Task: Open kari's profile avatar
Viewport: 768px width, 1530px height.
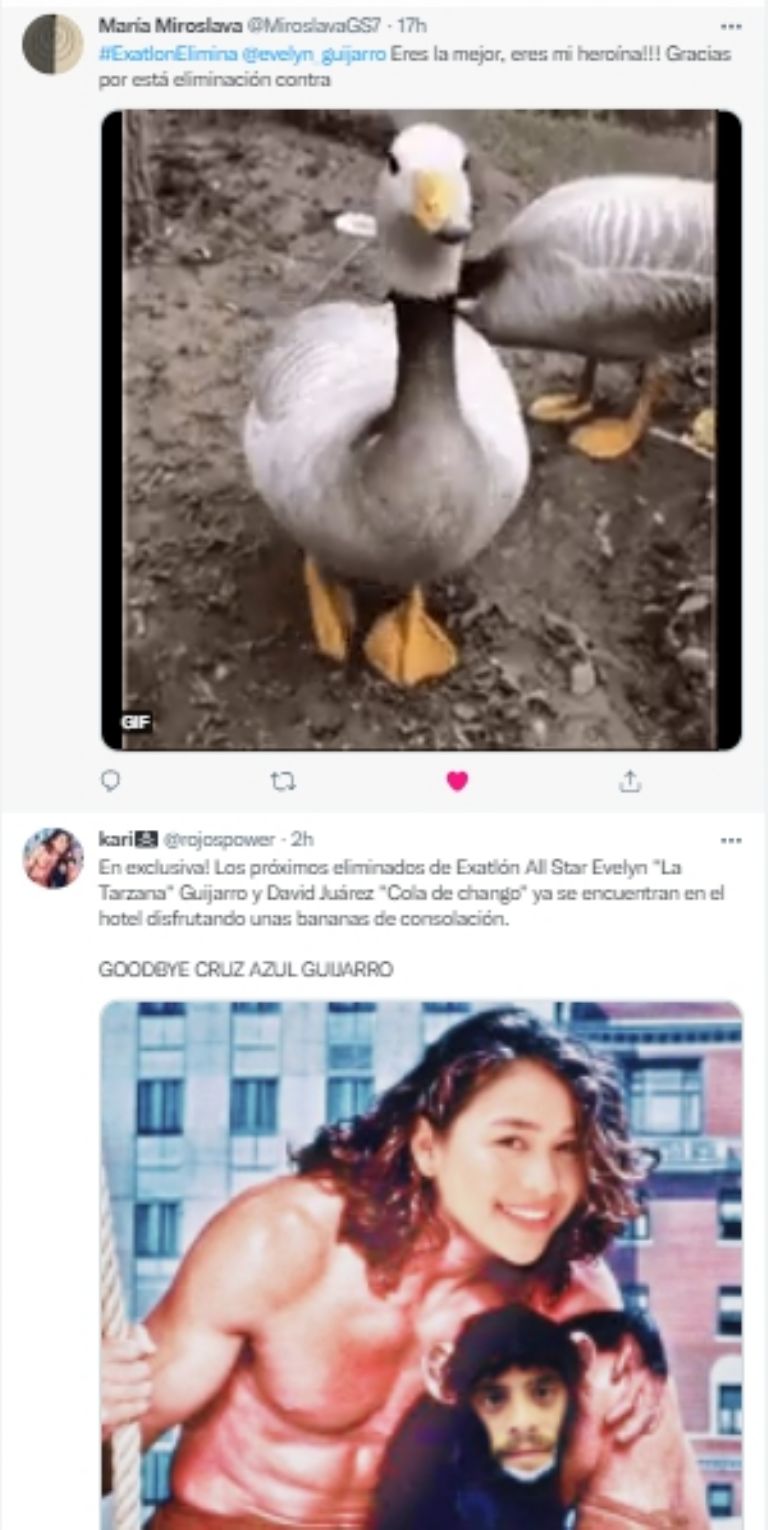Action: [x=52, y=858]
